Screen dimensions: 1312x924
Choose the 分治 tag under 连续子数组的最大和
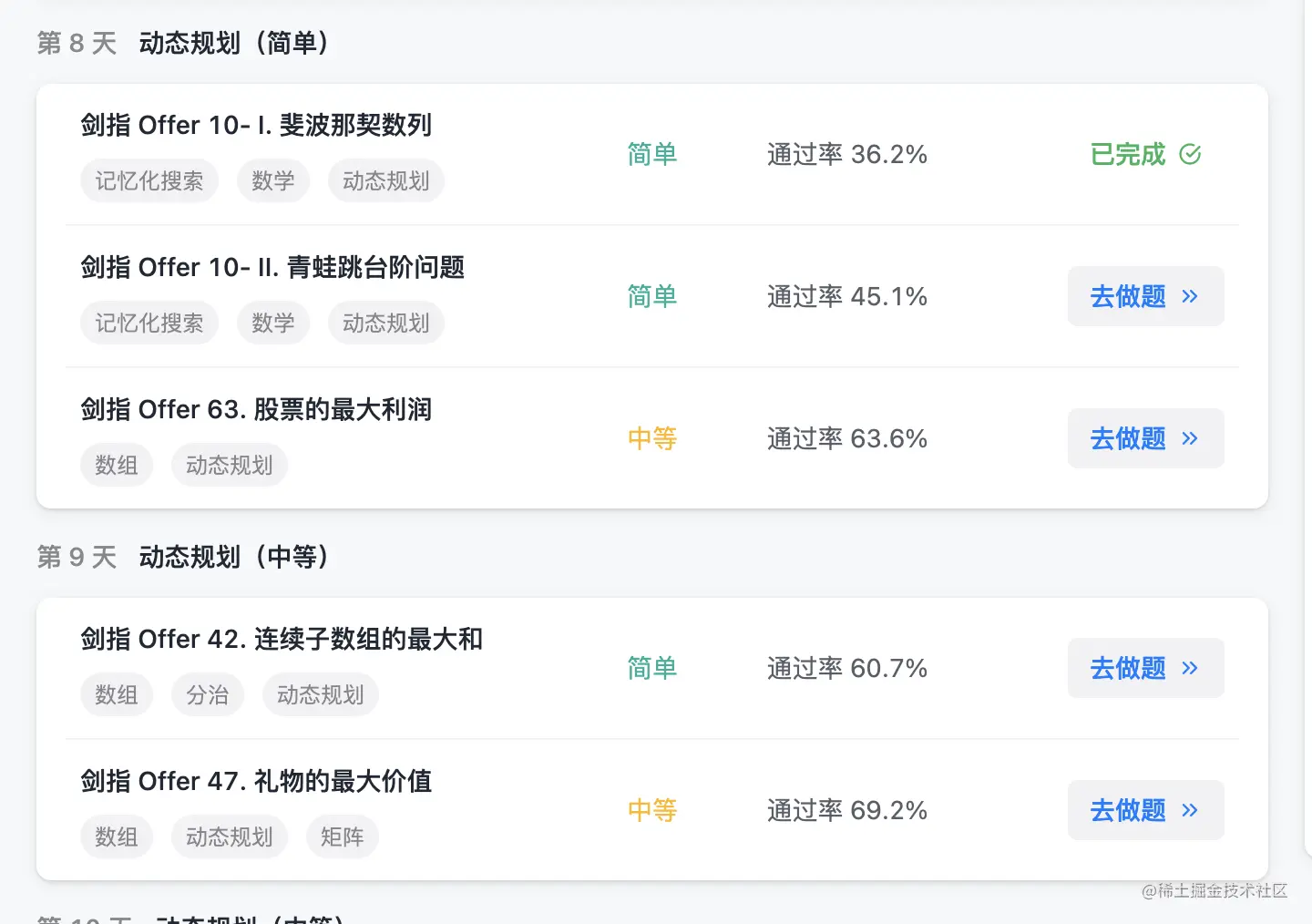pos(208,694)
